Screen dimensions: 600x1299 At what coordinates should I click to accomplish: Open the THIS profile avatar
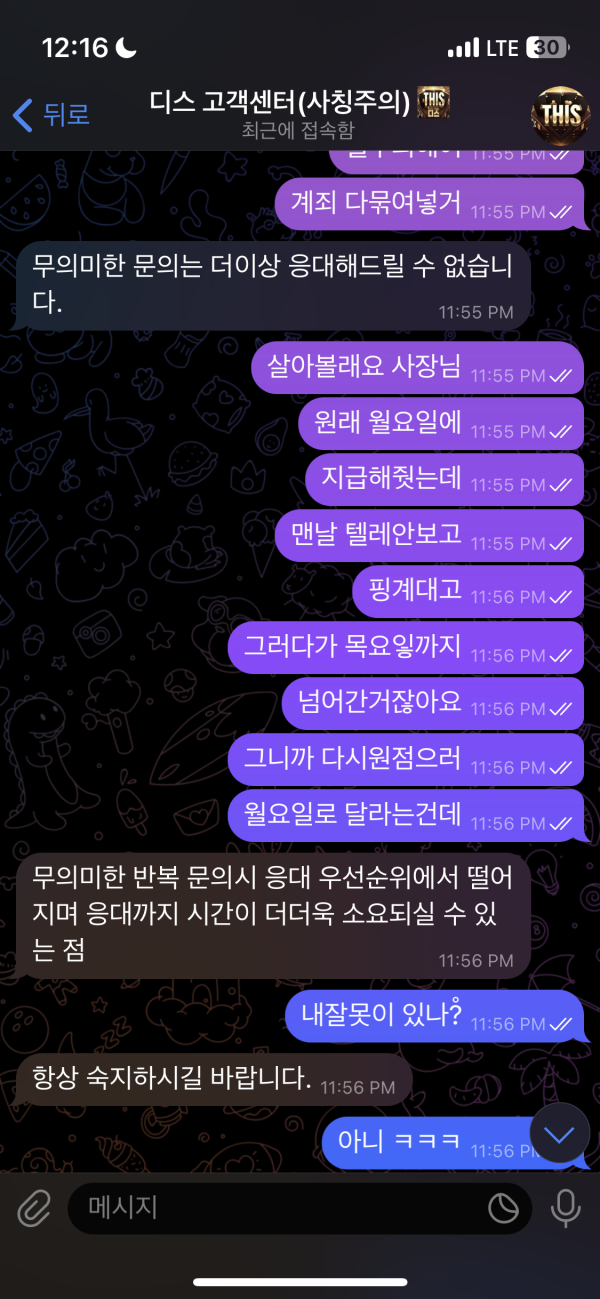coord(559,113)
